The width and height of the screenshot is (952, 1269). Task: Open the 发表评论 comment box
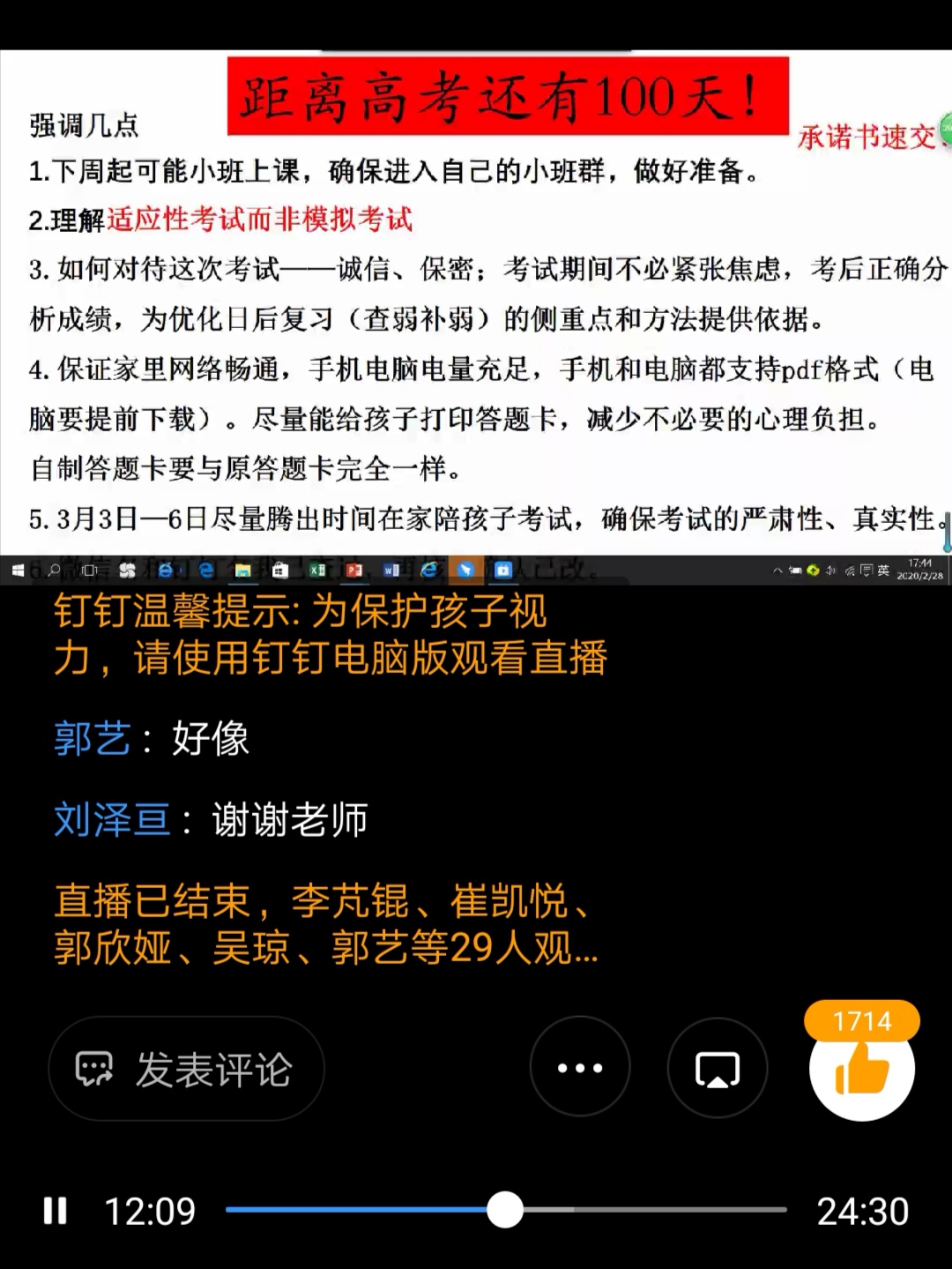186,1069
